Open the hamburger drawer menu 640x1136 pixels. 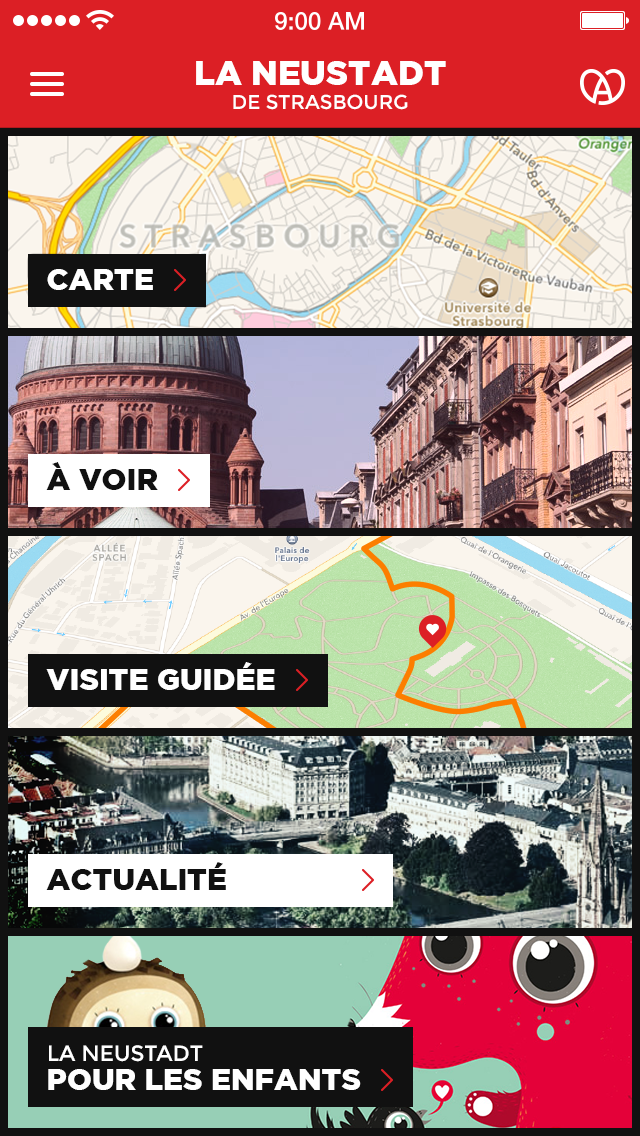[47, 85]
